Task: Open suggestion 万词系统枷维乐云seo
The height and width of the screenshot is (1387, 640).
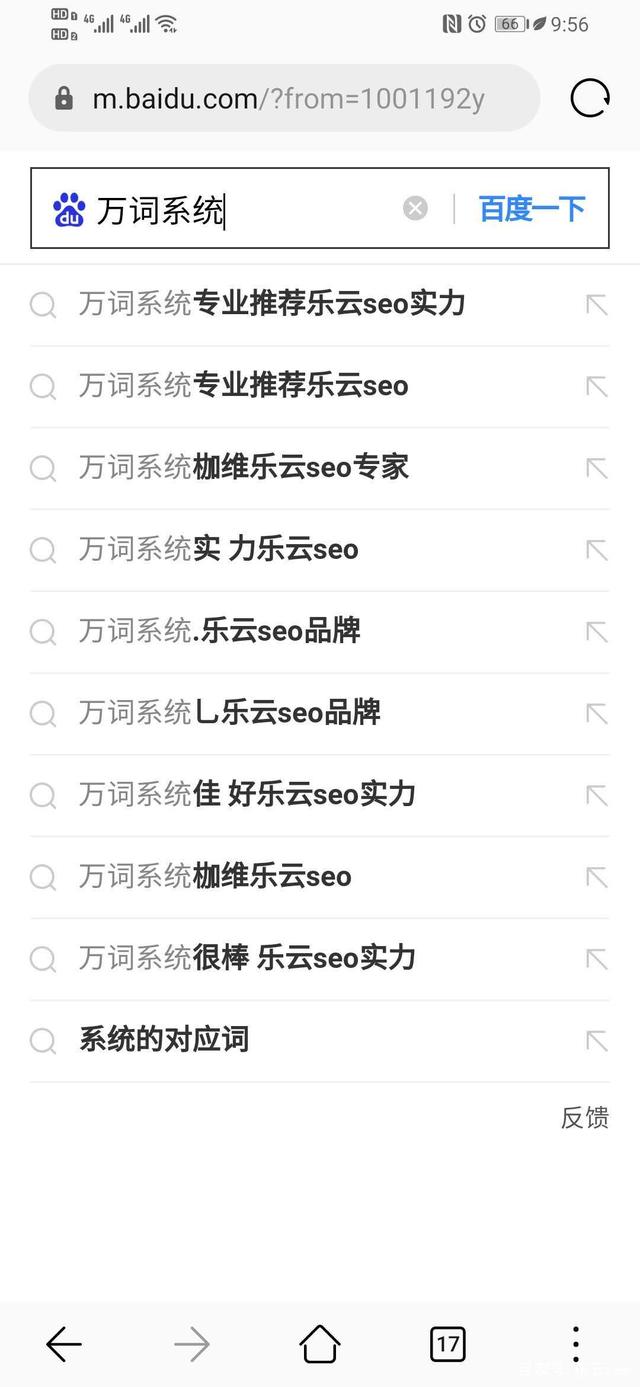Action: (320, 877)
